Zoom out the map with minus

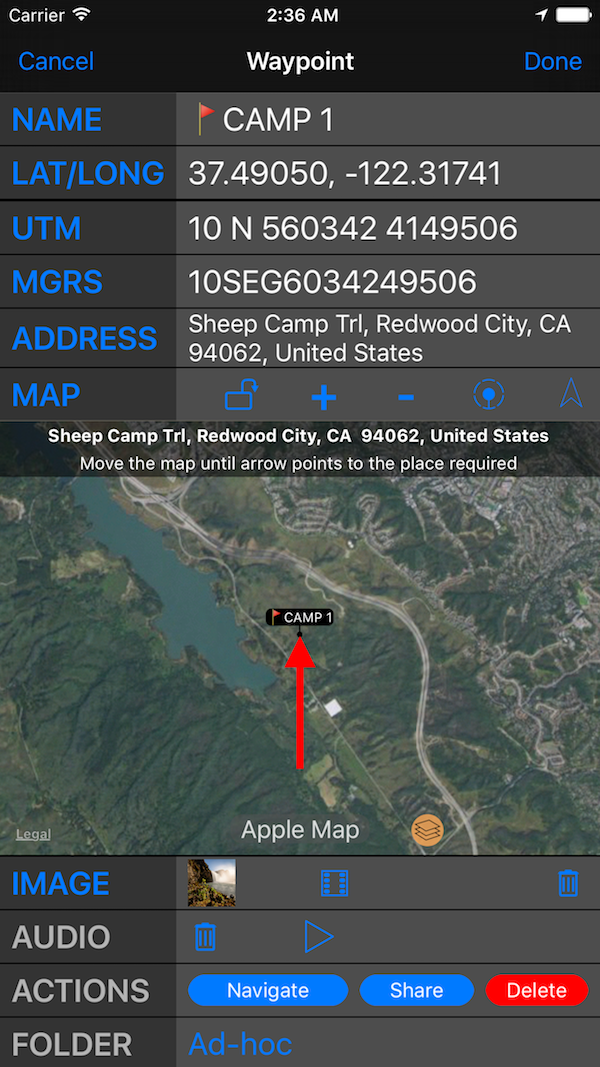coord(405,397)
